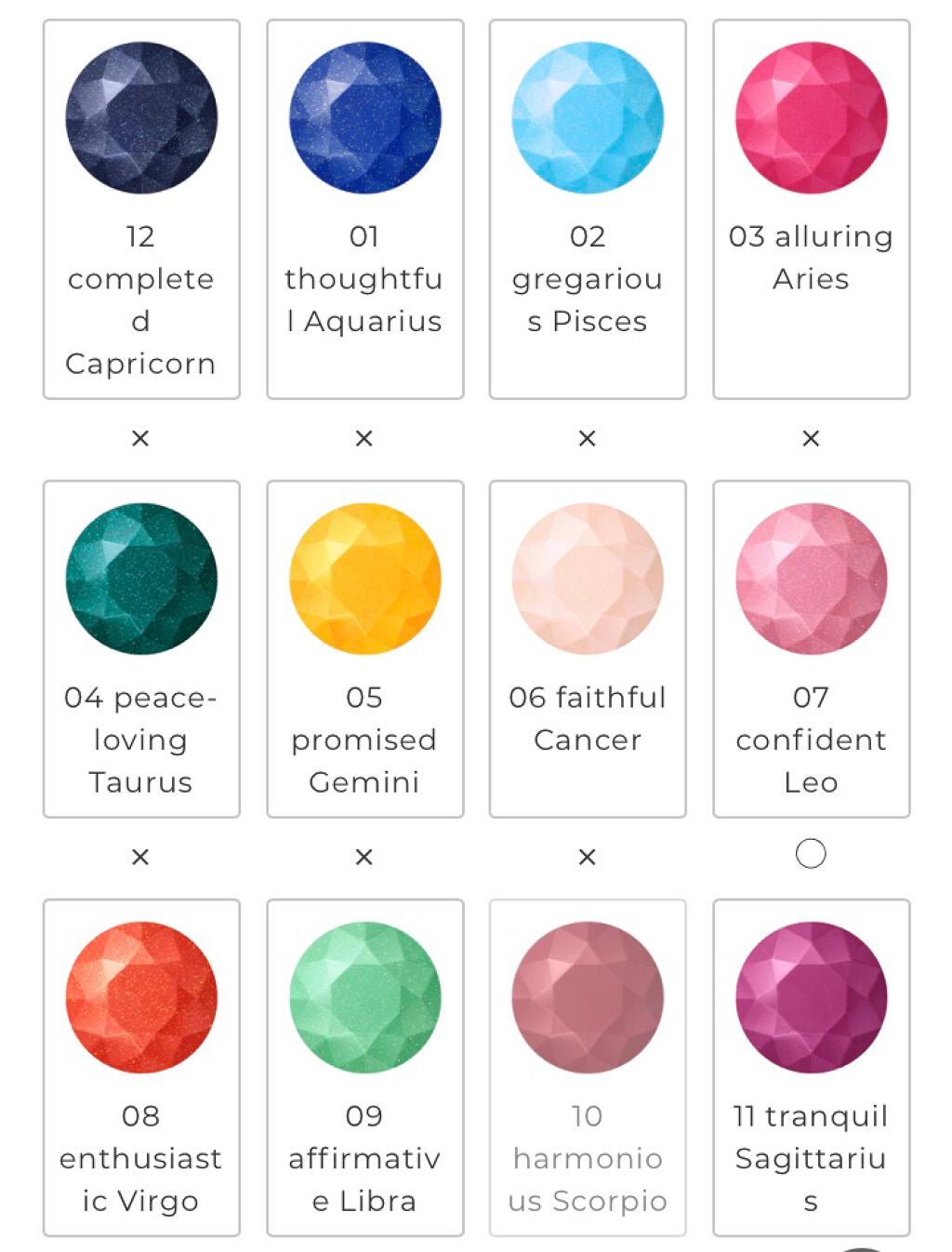
Task: Pick the 07 confident Leo color
Action: click(x=811, y=648)
